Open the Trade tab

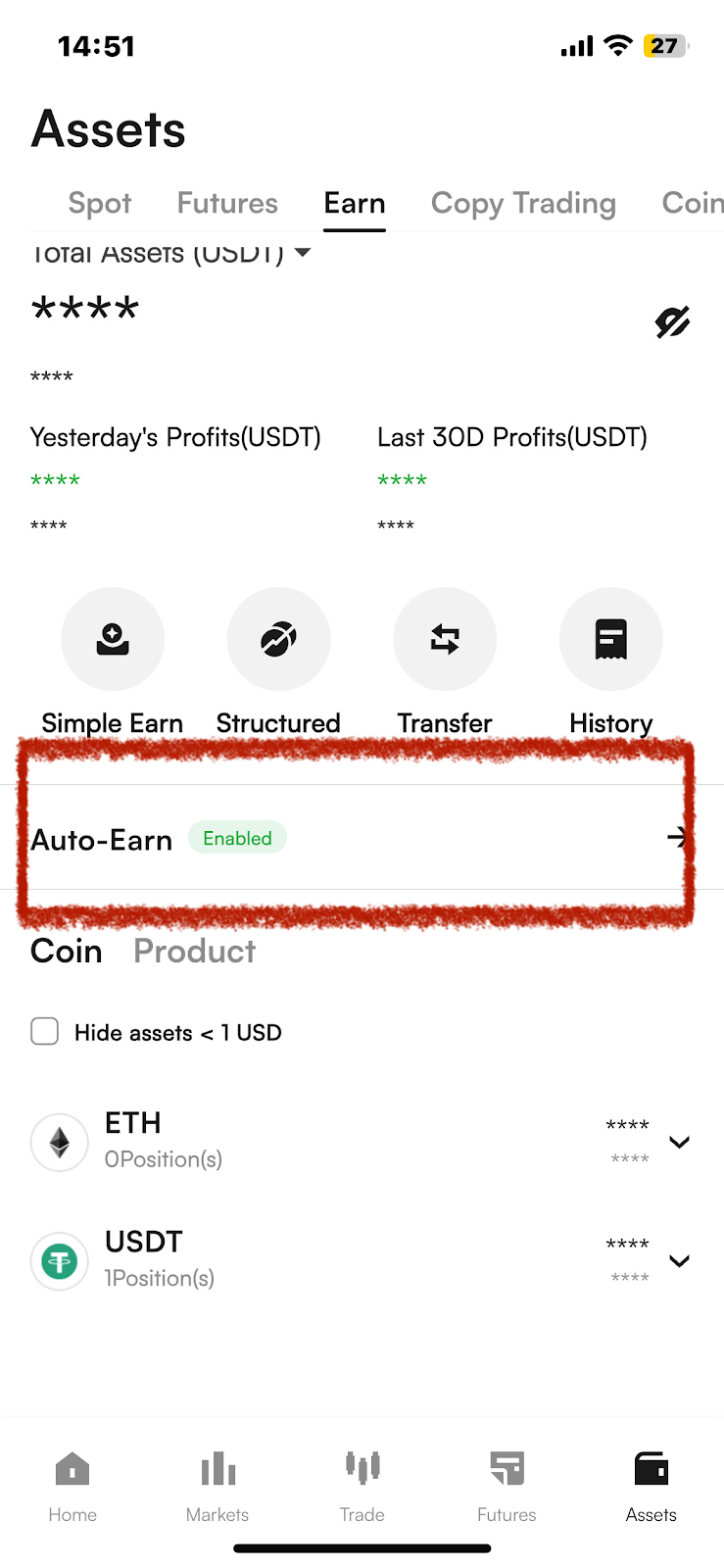(362, 1486)
